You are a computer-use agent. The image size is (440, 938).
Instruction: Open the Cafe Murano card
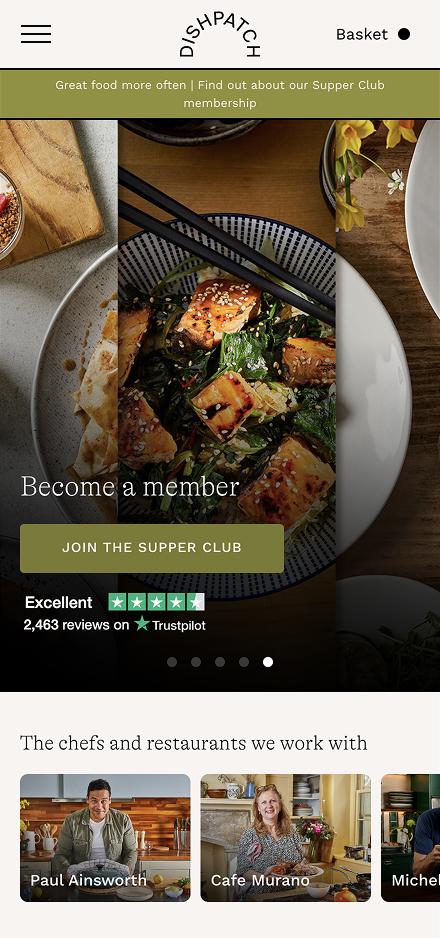(286, 838)
